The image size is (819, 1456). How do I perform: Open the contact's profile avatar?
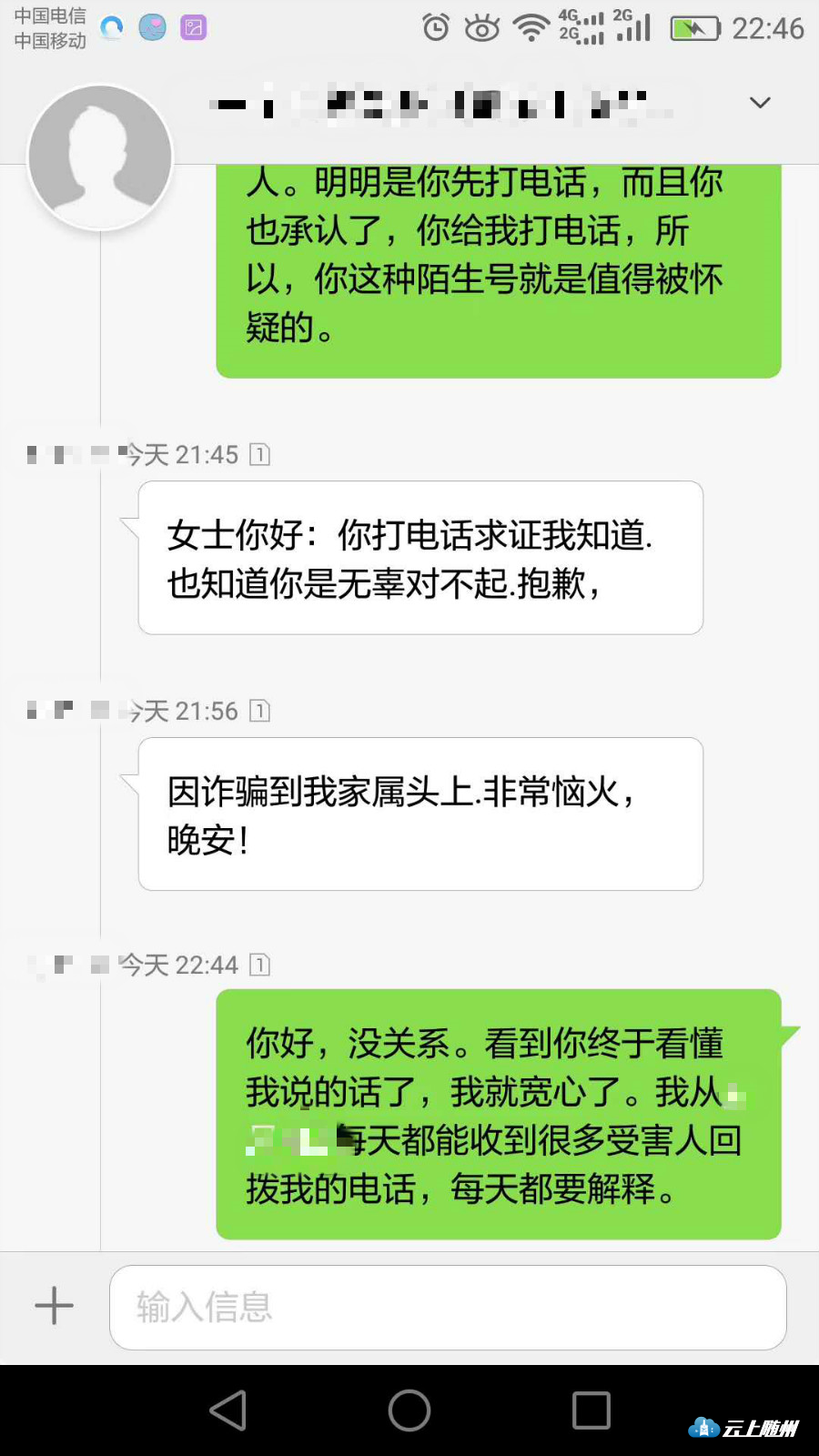pos(100,157)
